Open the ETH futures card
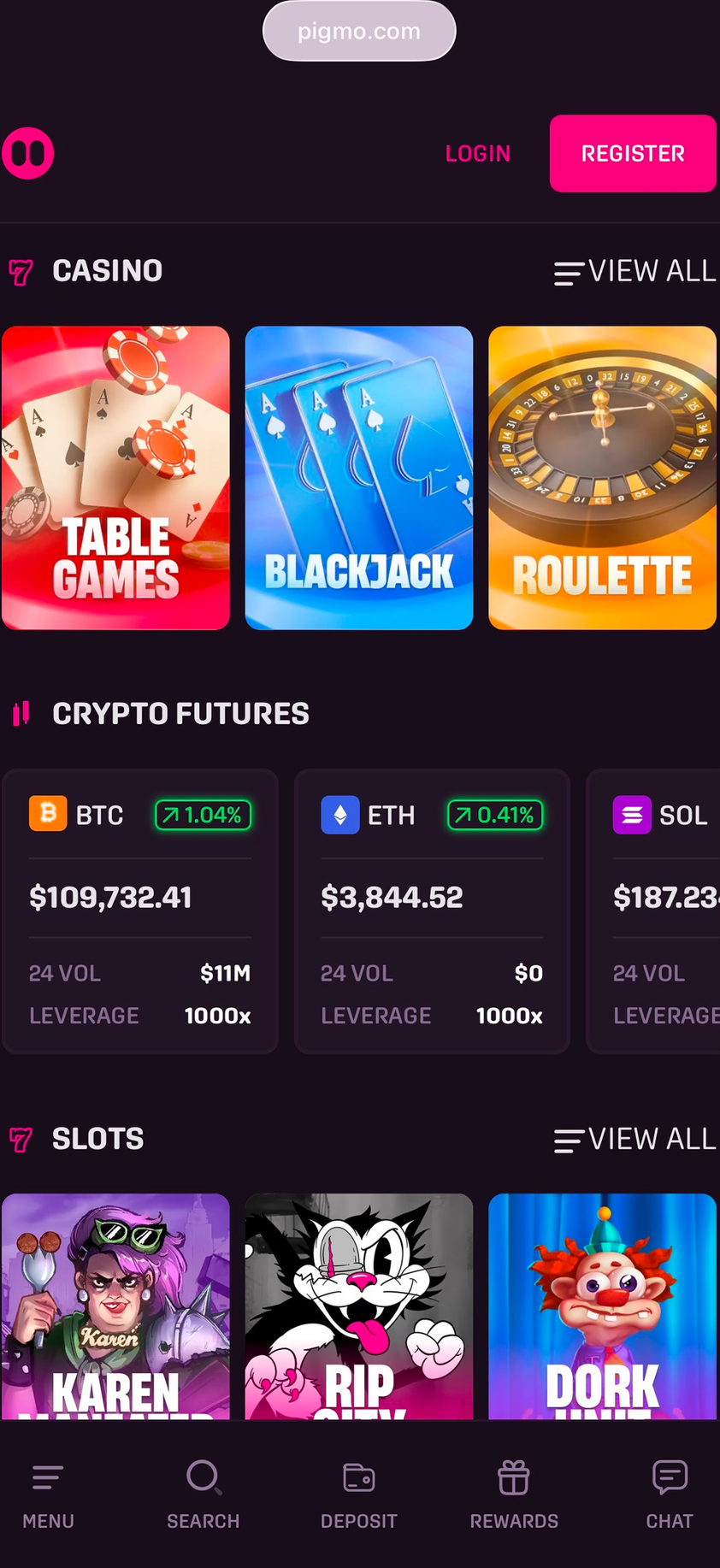This screenshot has width=720, height=1568. pos(432,911)
